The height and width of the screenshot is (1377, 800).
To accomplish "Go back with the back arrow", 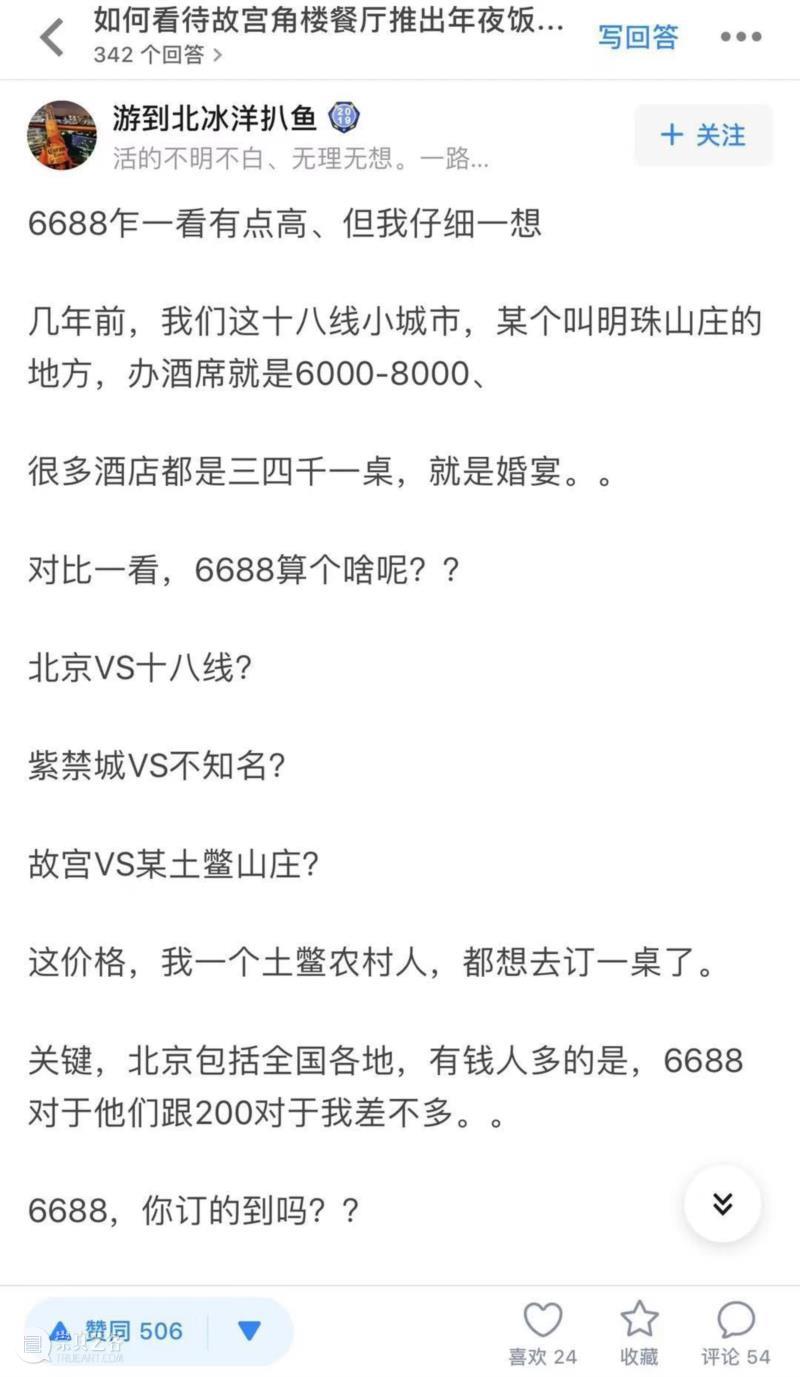I will click(50, 38).
